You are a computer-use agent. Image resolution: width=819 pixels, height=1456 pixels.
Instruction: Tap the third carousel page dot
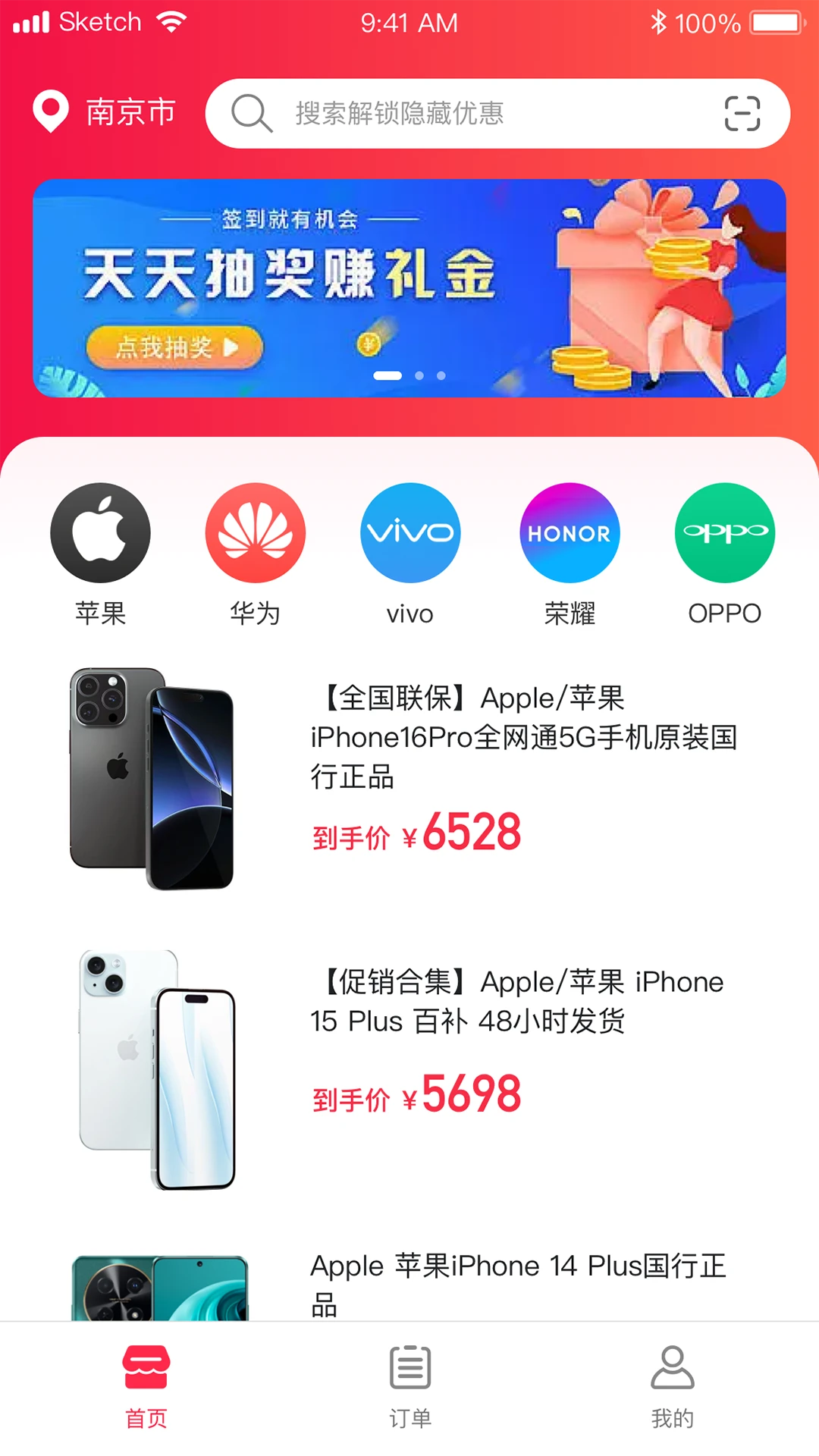point(441,375)
